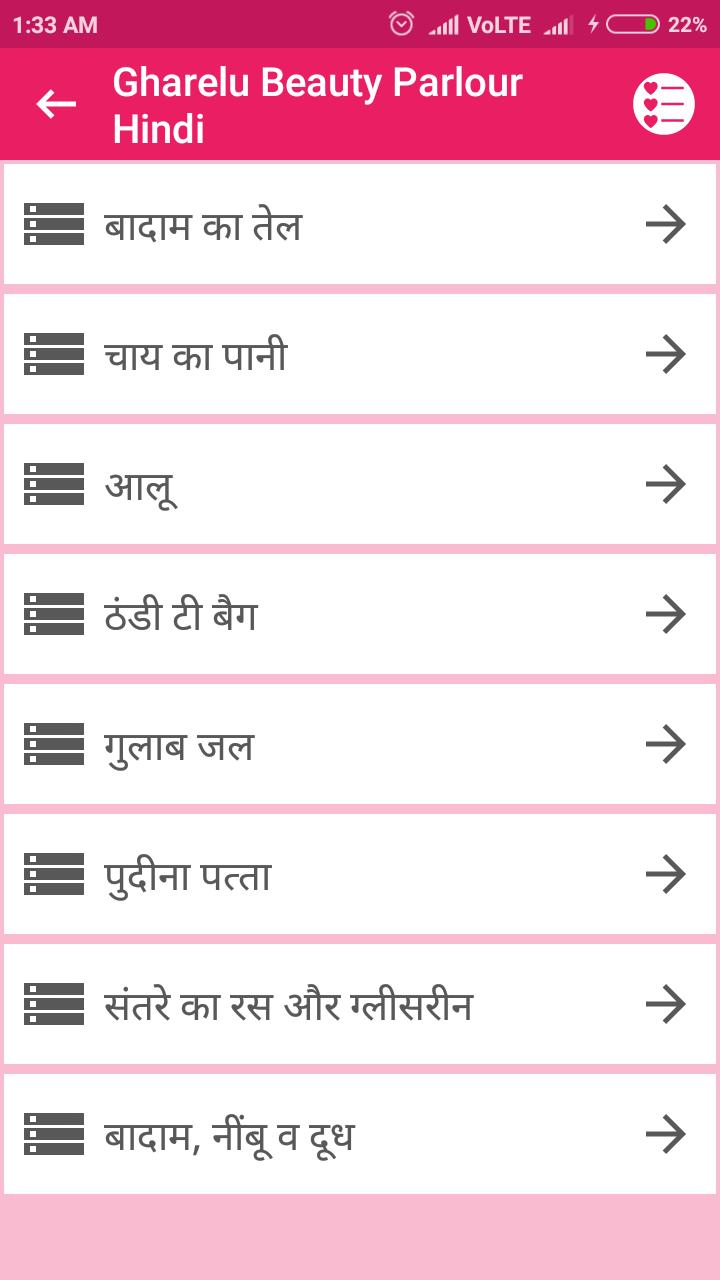Click the list icon beside ठंडी टी बैग

52,615
